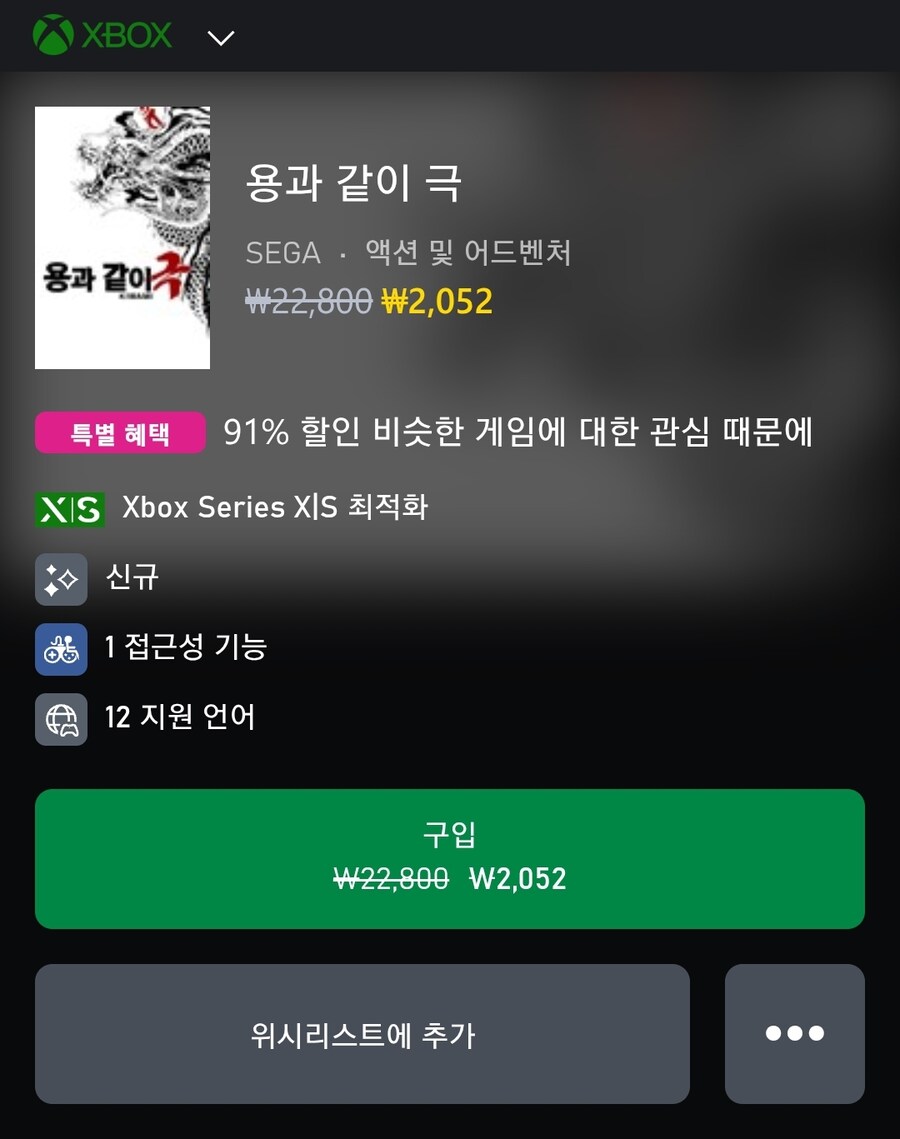Image resolution: width=900 pixels, height=1139 pixels.
Task: Click the 신규 sparkle icon
Action: click(61, 578)
